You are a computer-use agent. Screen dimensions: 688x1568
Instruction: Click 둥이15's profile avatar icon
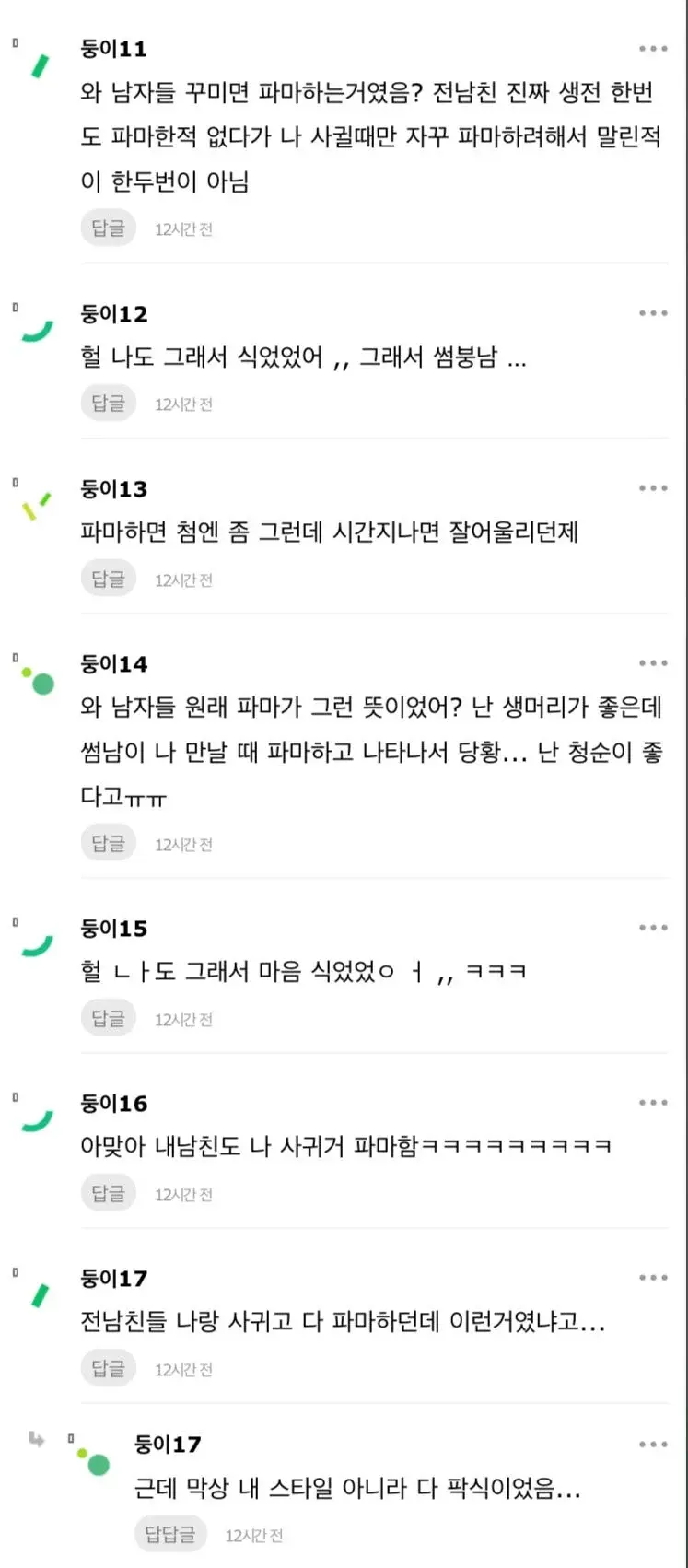pos(37,942)
